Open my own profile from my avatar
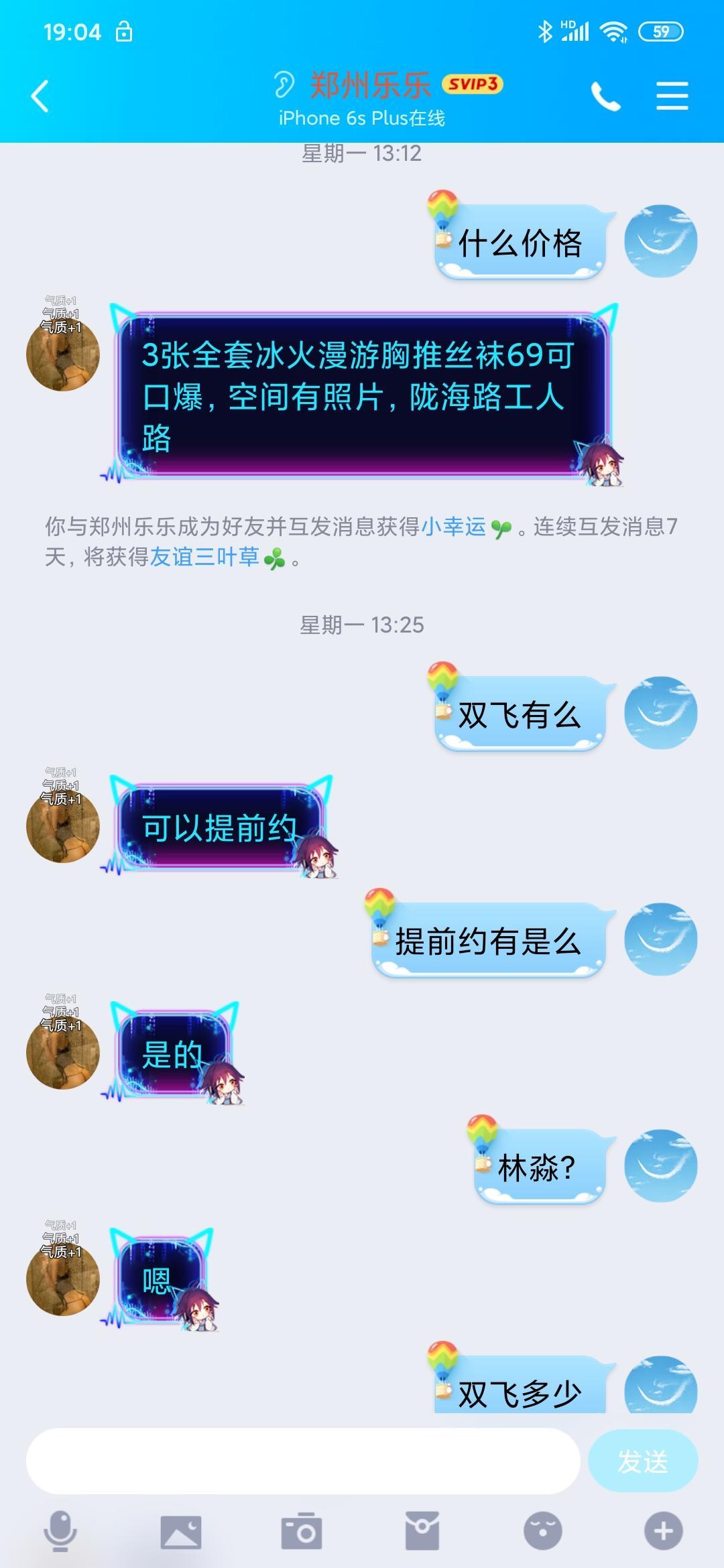This screenshot has width=724, height=1568. coord(660,241)
